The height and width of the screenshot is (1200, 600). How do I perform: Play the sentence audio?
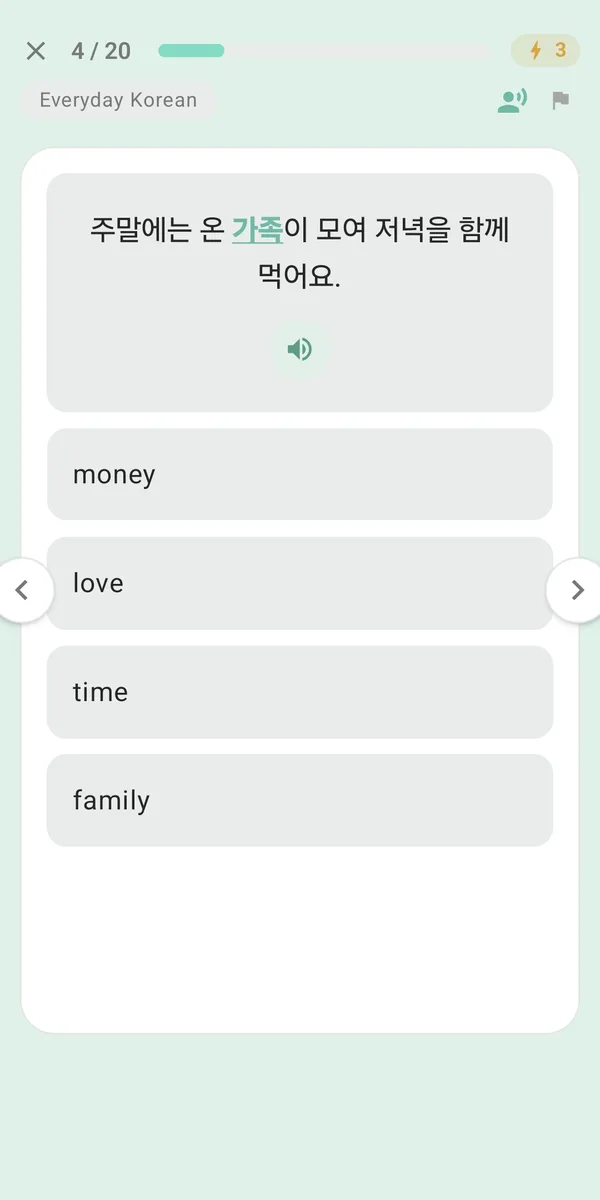tap(300, 349)
